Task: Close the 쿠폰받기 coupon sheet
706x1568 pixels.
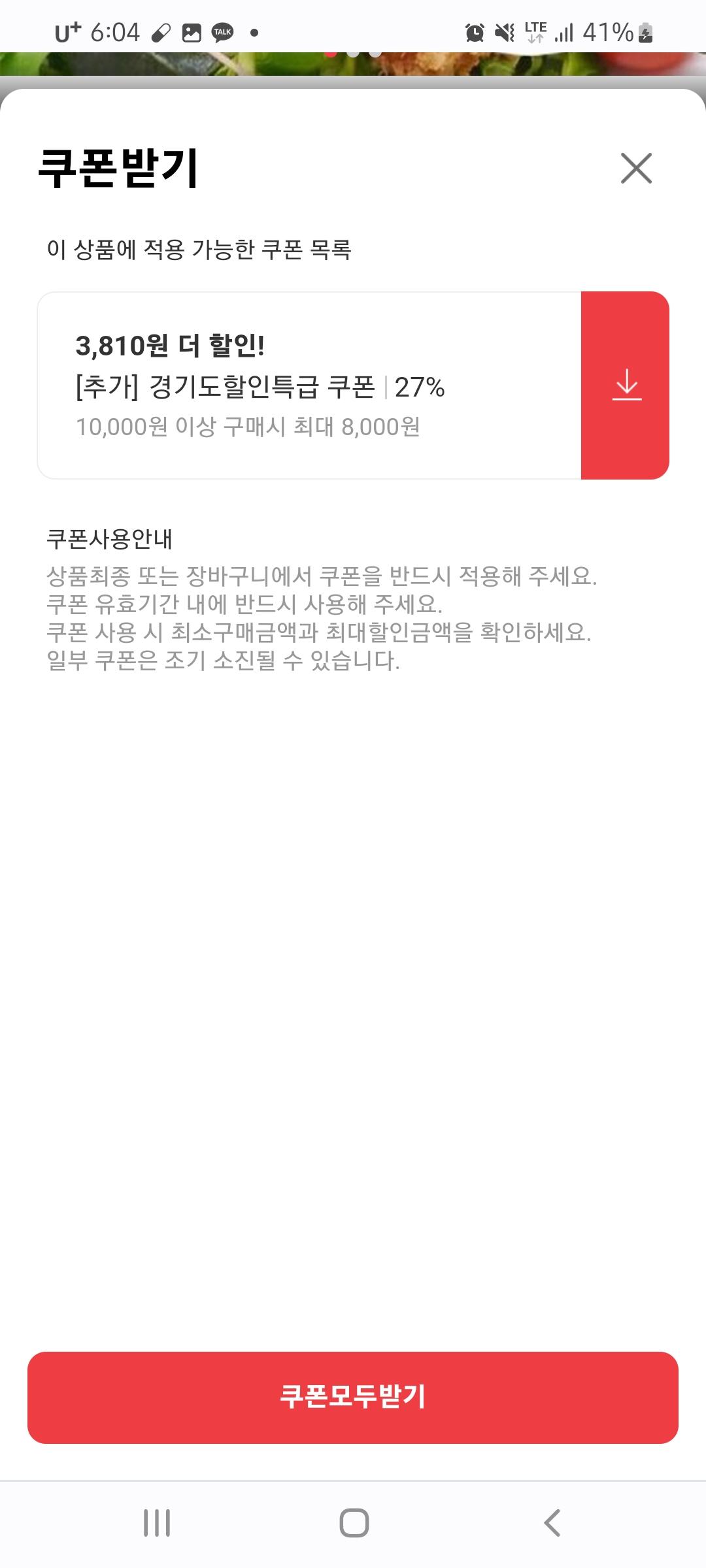Action: coord(636,169)
